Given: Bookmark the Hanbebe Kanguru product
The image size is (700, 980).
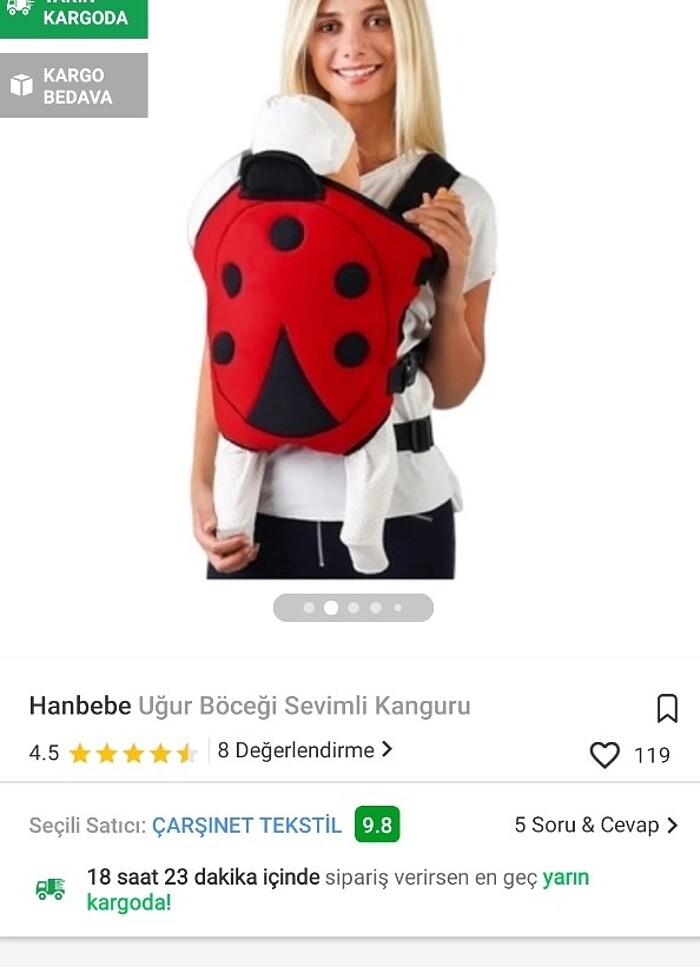Looking at the screenshot, I should click(x=667, y=708).
